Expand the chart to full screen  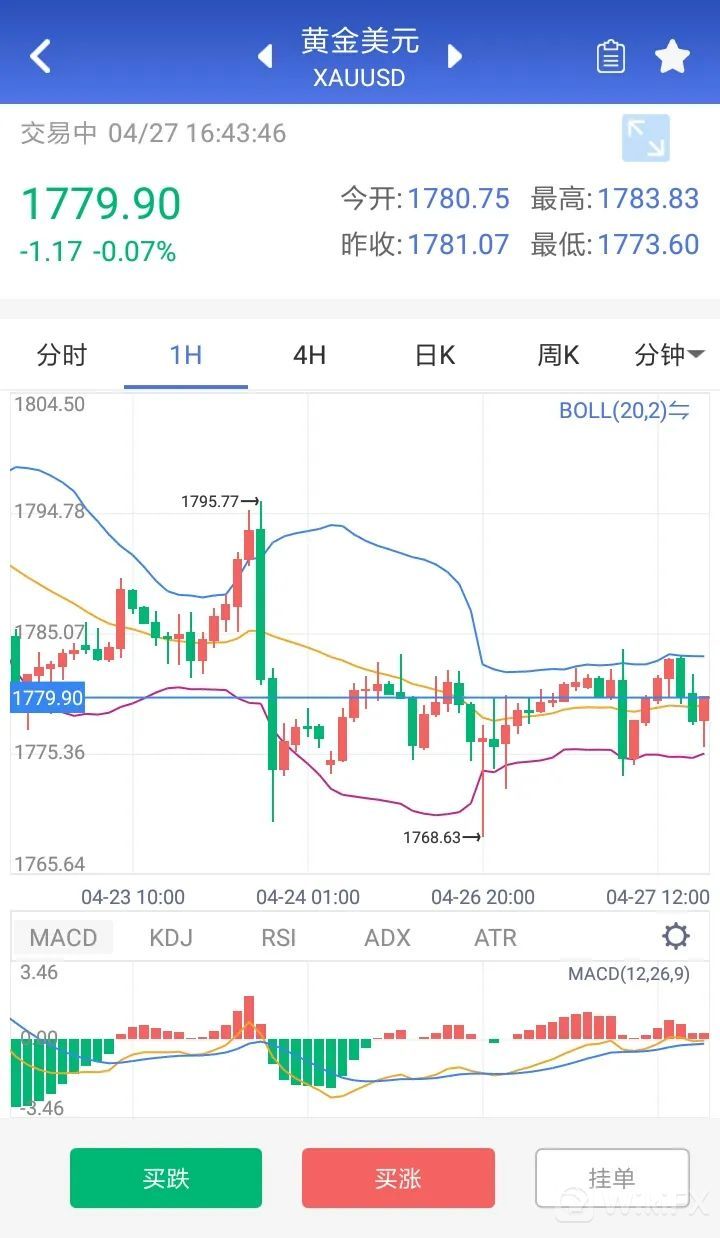tap(645, 138)
